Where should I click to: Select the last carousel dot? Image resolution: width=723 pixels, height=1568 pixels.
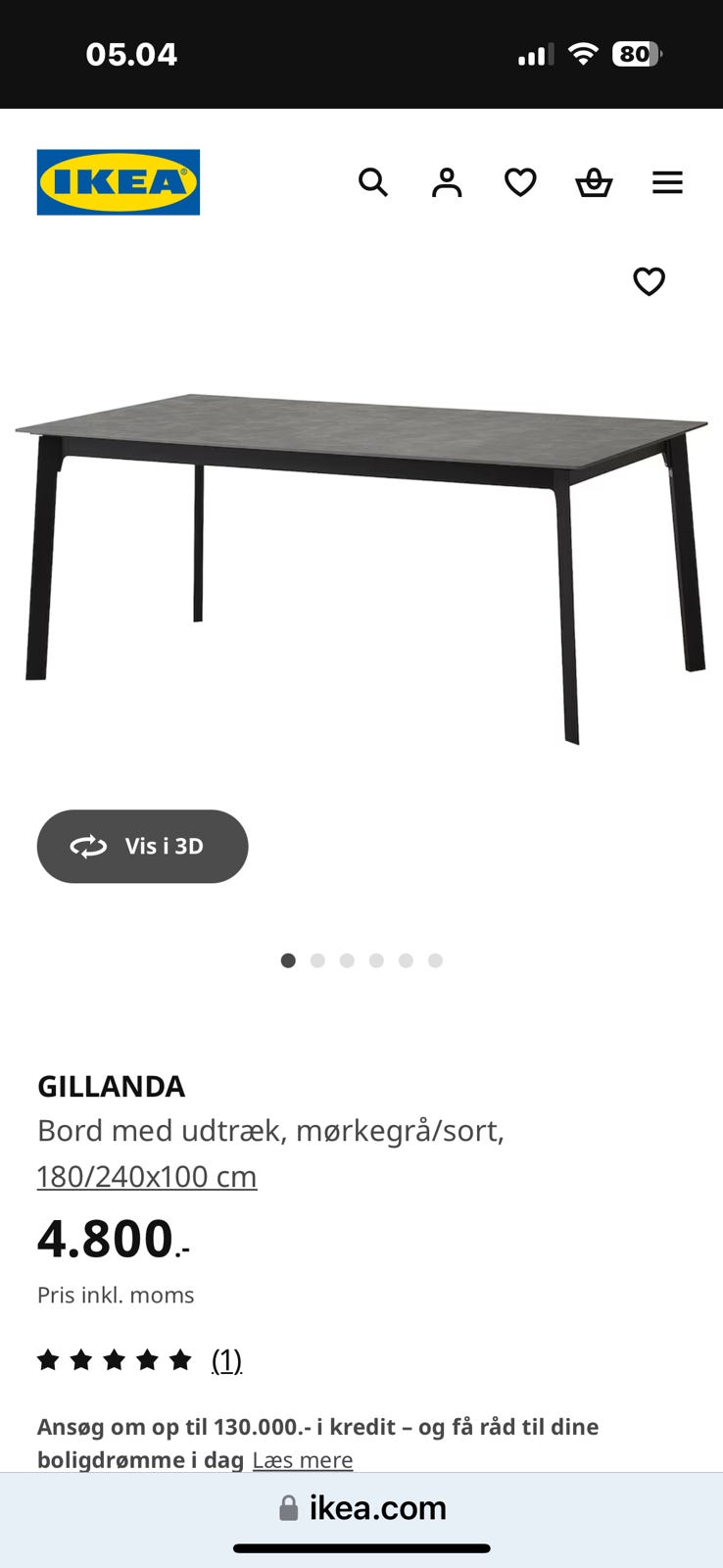435,960
